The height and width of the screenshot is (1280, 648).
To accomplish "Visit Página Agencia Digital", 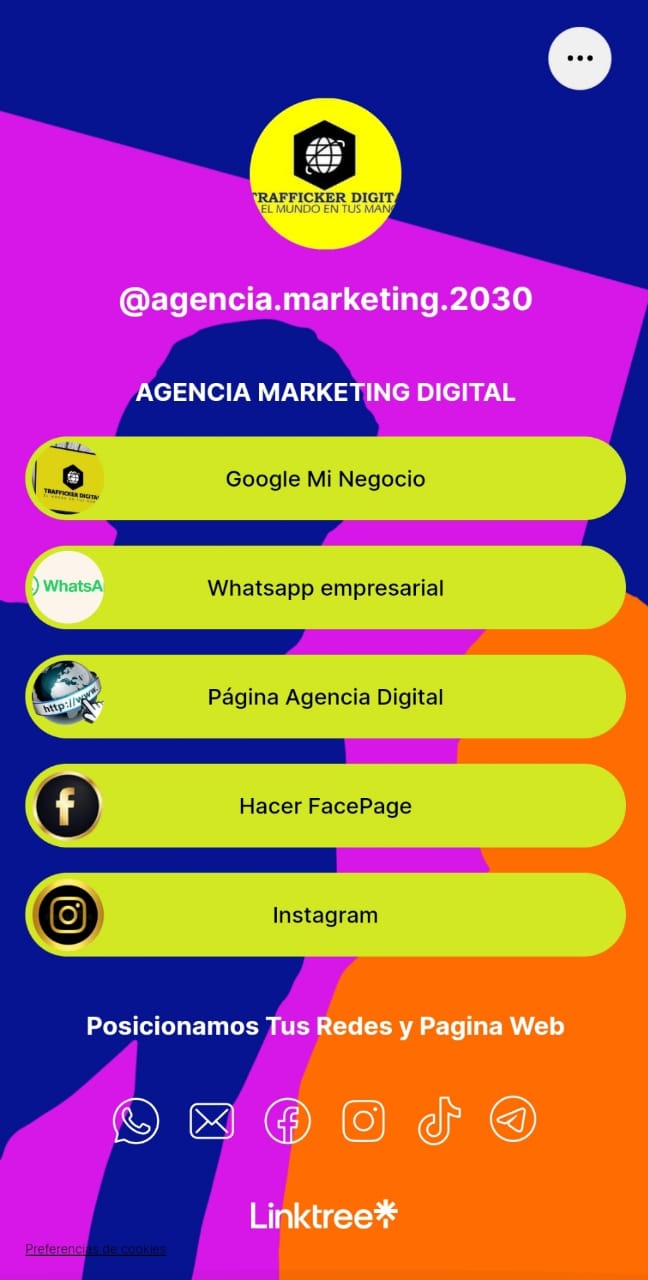I will click(325, 697).
